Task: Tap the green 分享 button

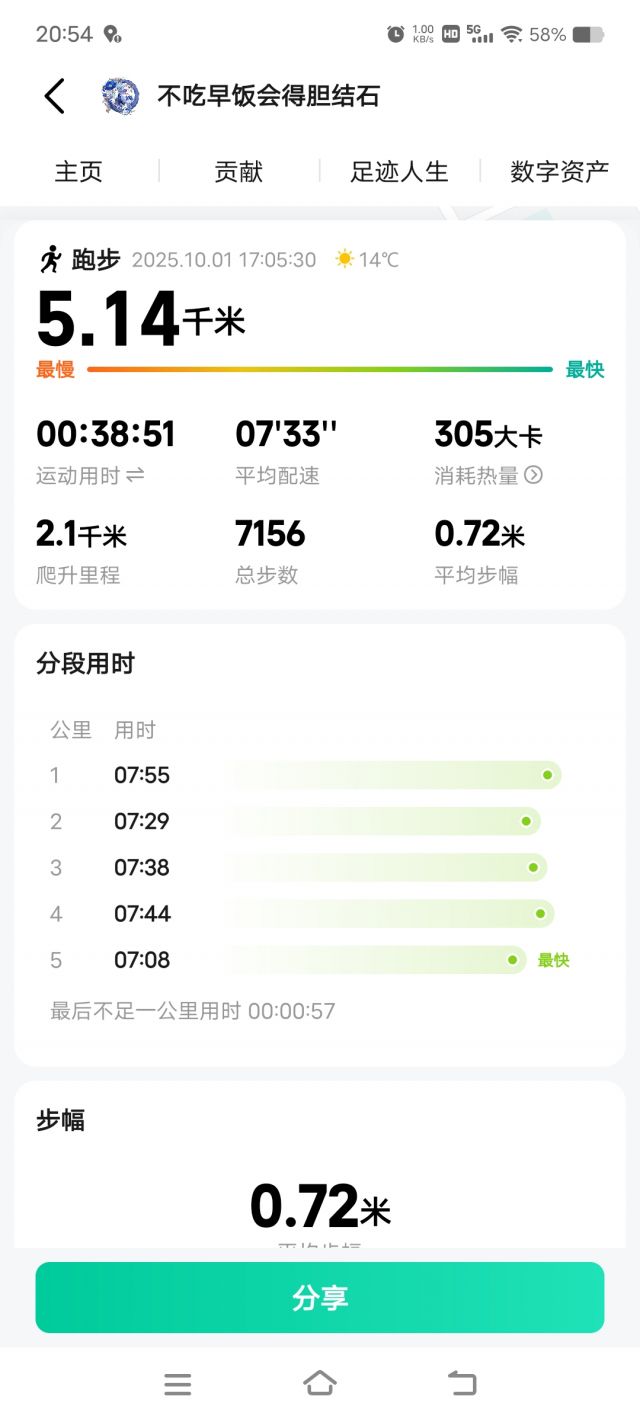Action: pos(320,1297)
